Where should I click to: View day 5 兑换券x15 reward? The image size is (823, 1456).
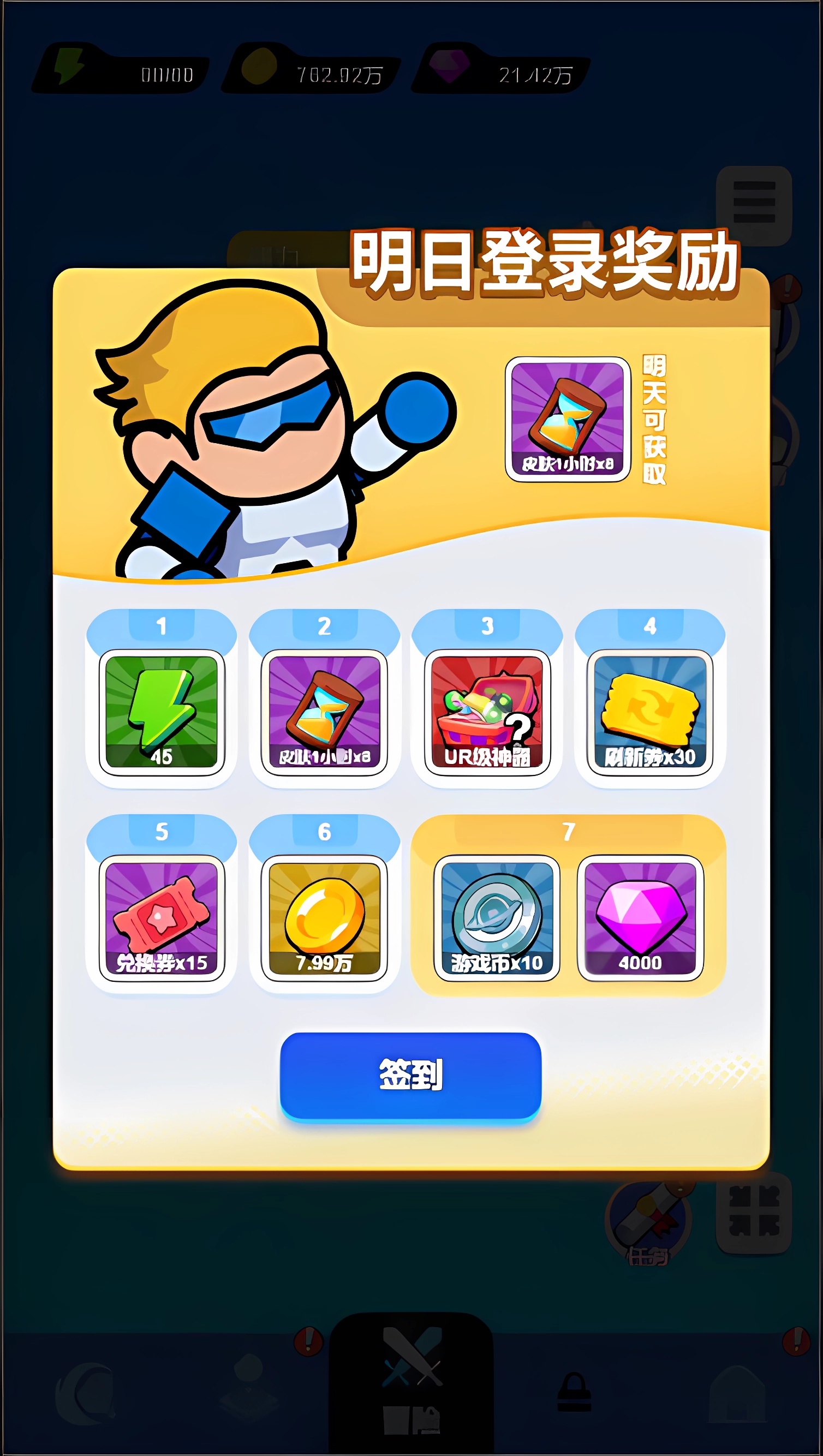tap(162, 918)
